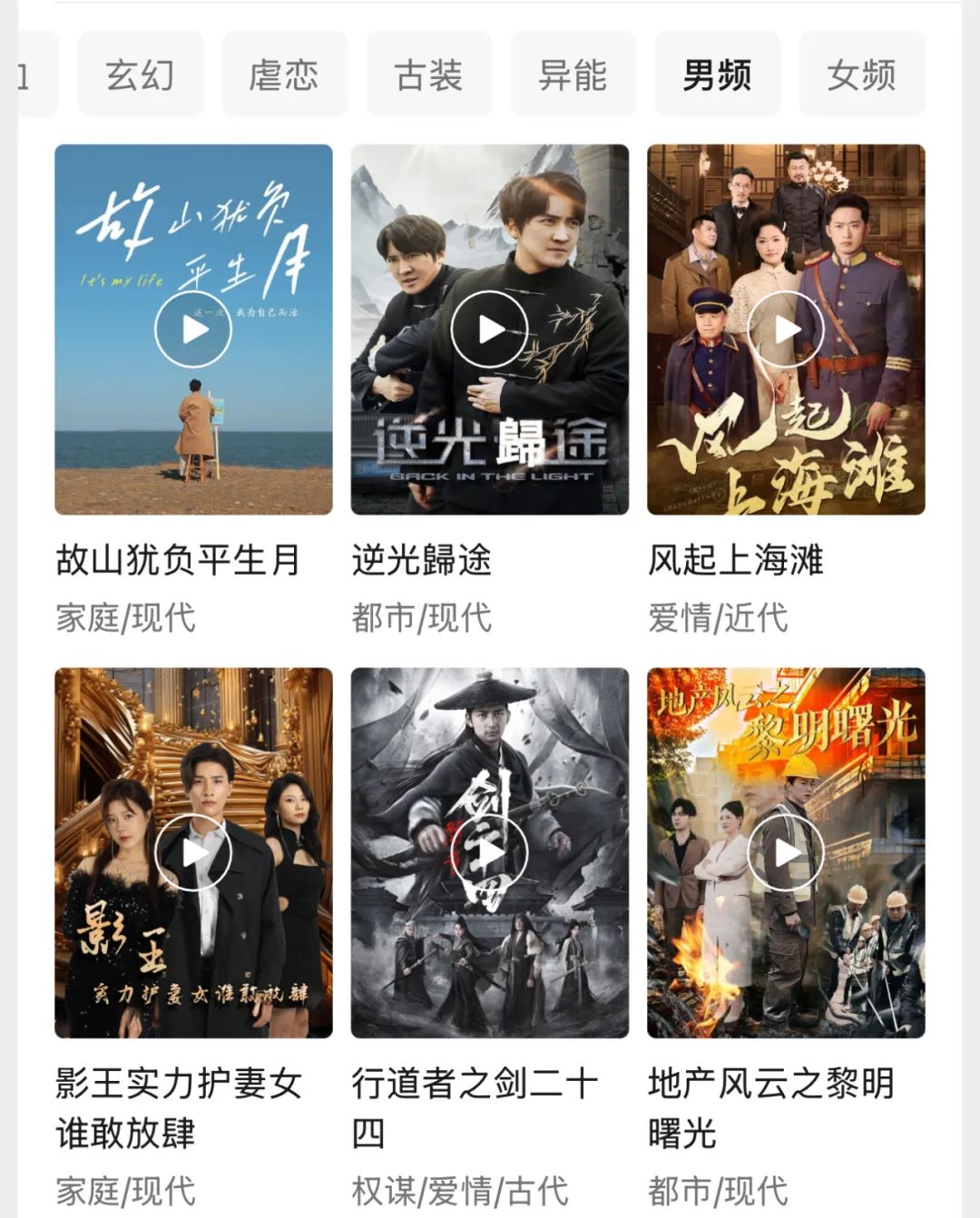The width and height of the screenshot is (980, 1218).
Task: Open the drama 故山犹负平生月
Action: tap(193, 329)
